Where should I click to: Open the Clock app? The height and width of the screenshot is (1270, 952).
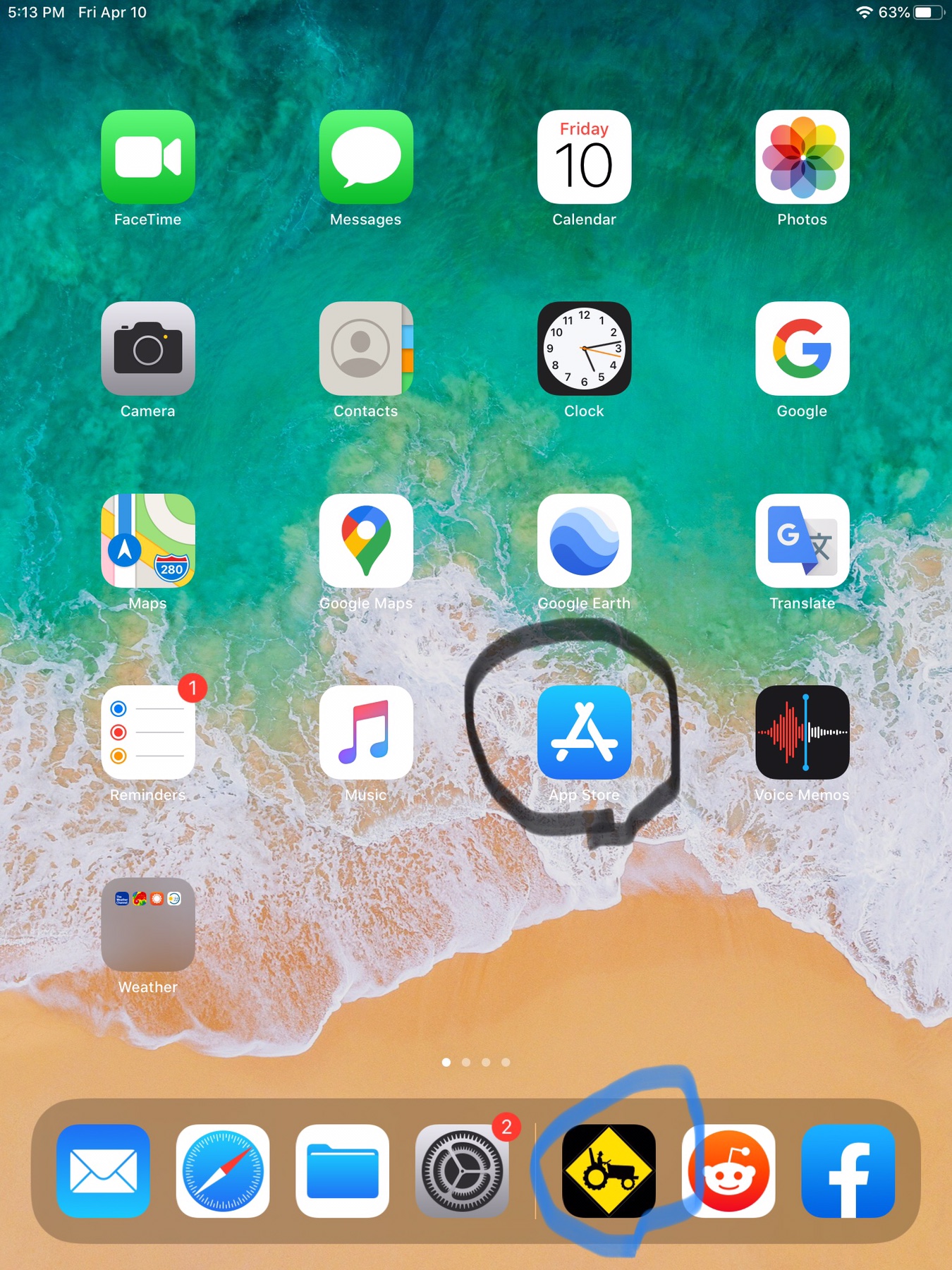coord(584,349)
